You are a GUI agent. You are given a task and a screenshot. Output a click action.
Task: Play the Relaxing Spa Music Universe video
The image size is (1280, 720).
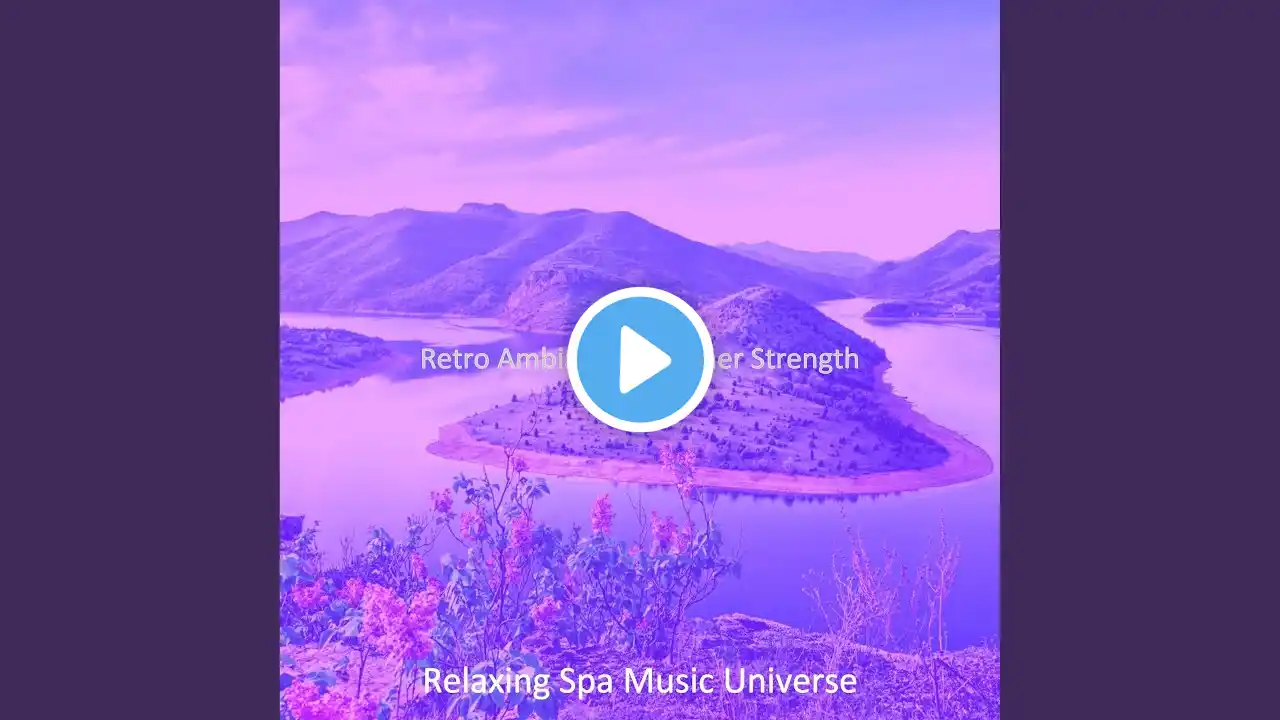click(640, 360)
